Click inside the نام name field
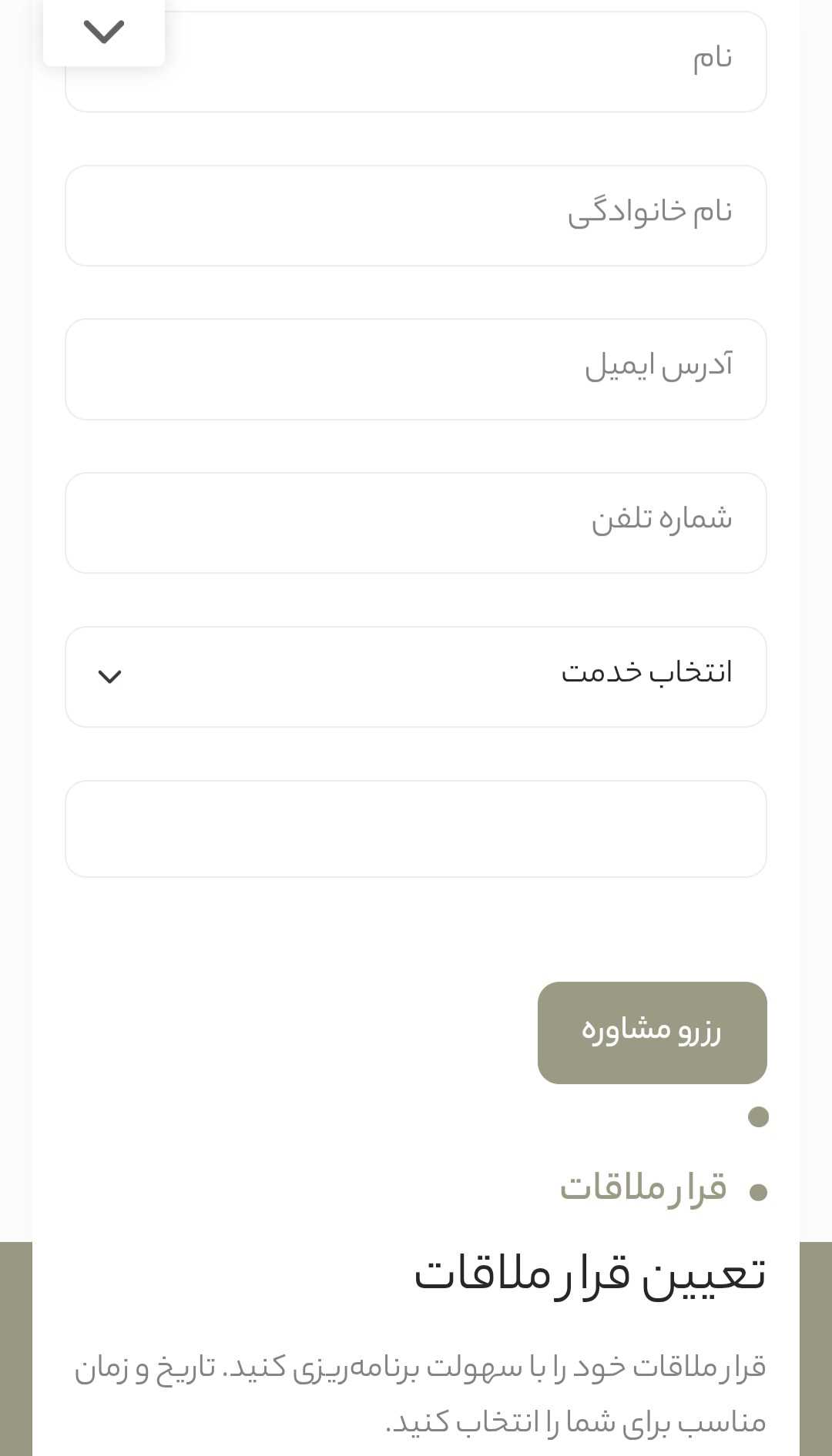The image size is (832, 1456). 416,62
